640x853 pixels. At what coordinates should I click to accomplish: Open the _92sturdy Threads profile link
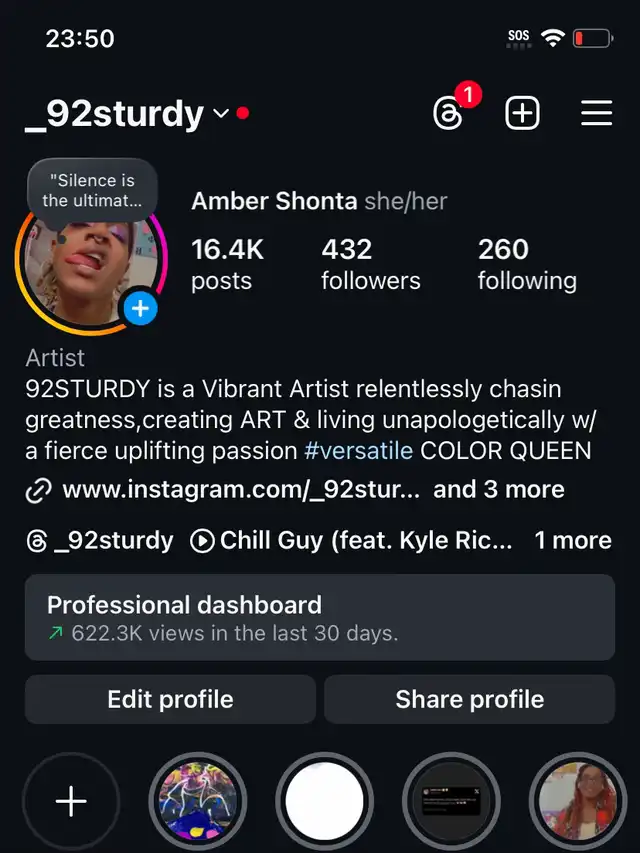point(100,541)
